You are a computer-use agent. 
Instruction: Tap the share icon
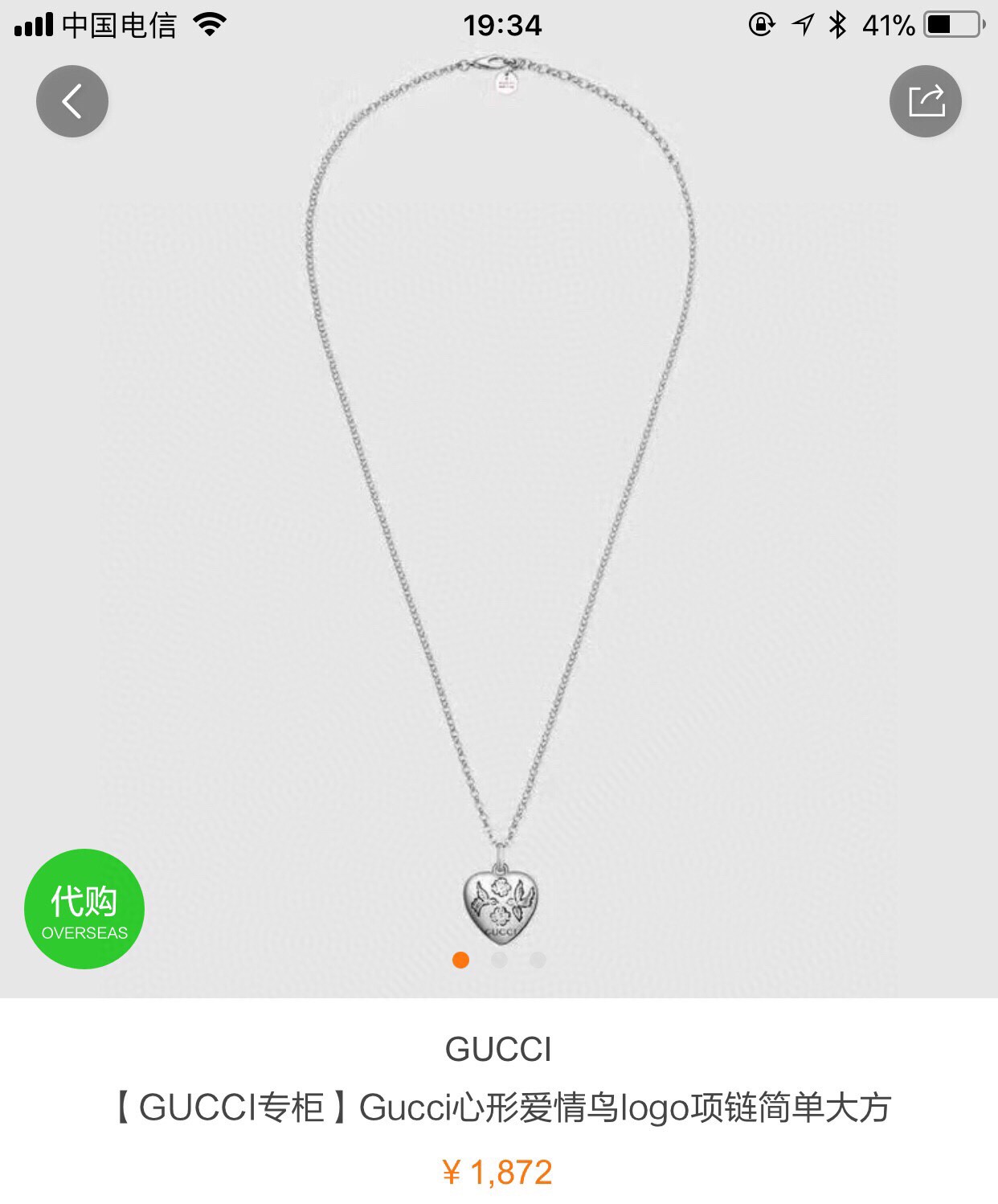click(x=926, y=100)
